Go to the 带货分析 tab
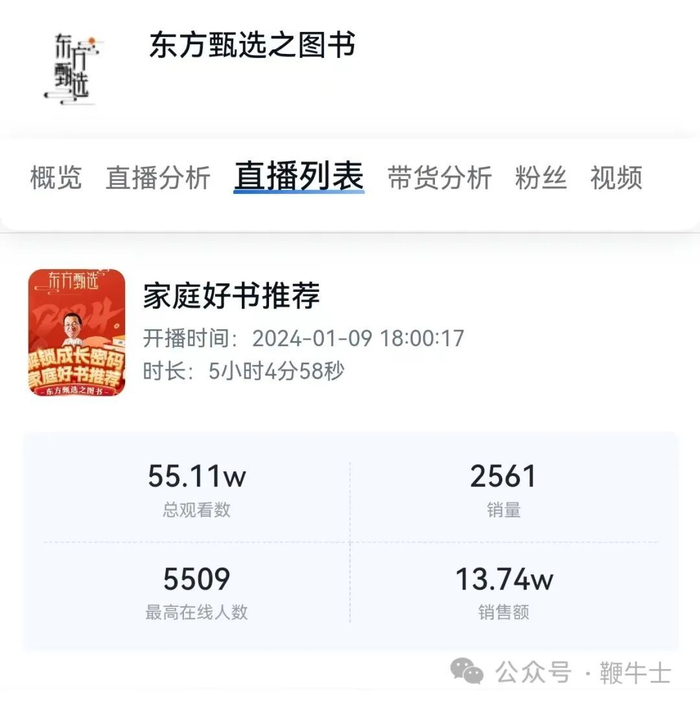Viewport: 700px width, 710px height. [439, 178]
